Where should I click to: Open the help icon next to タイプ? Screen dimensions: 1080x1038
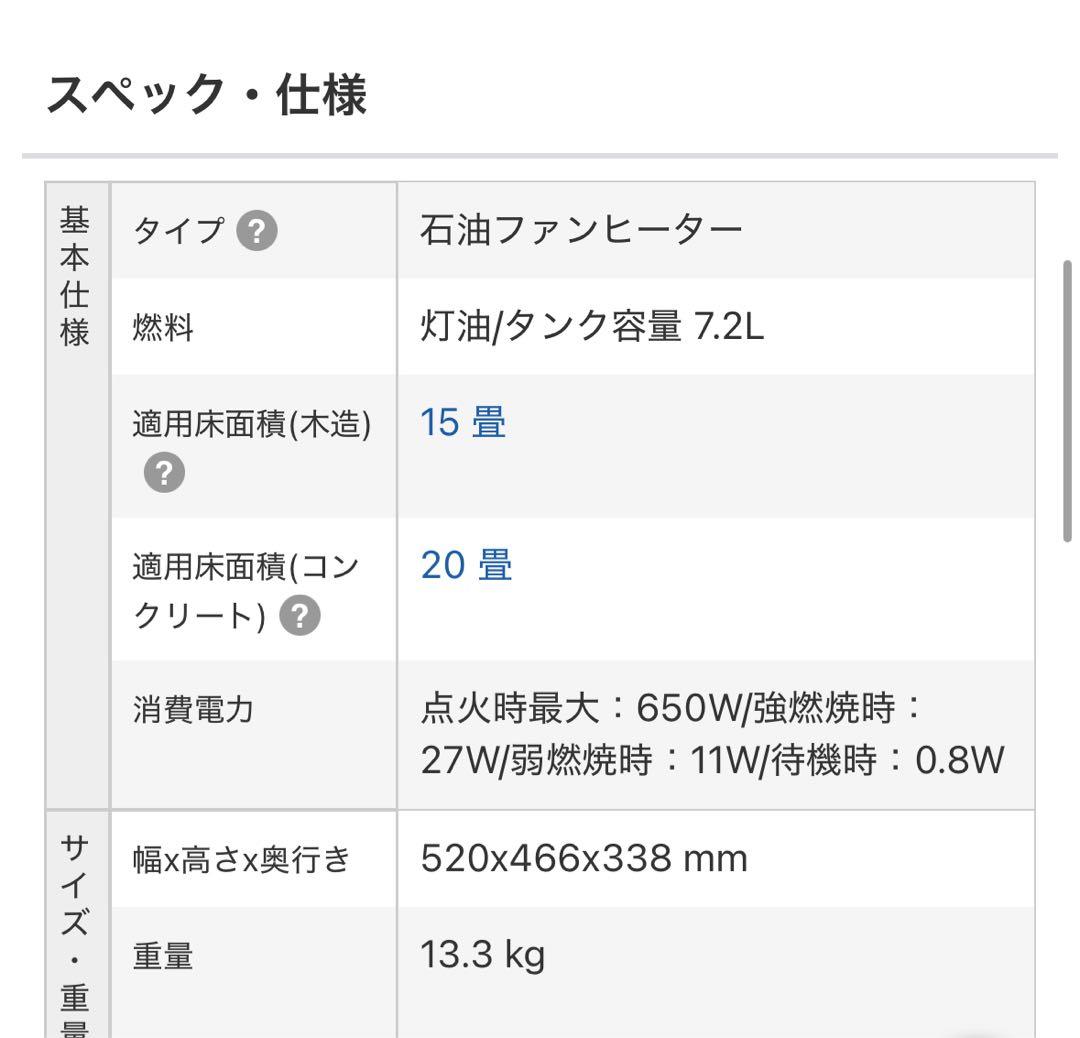(x=257, y=232)
